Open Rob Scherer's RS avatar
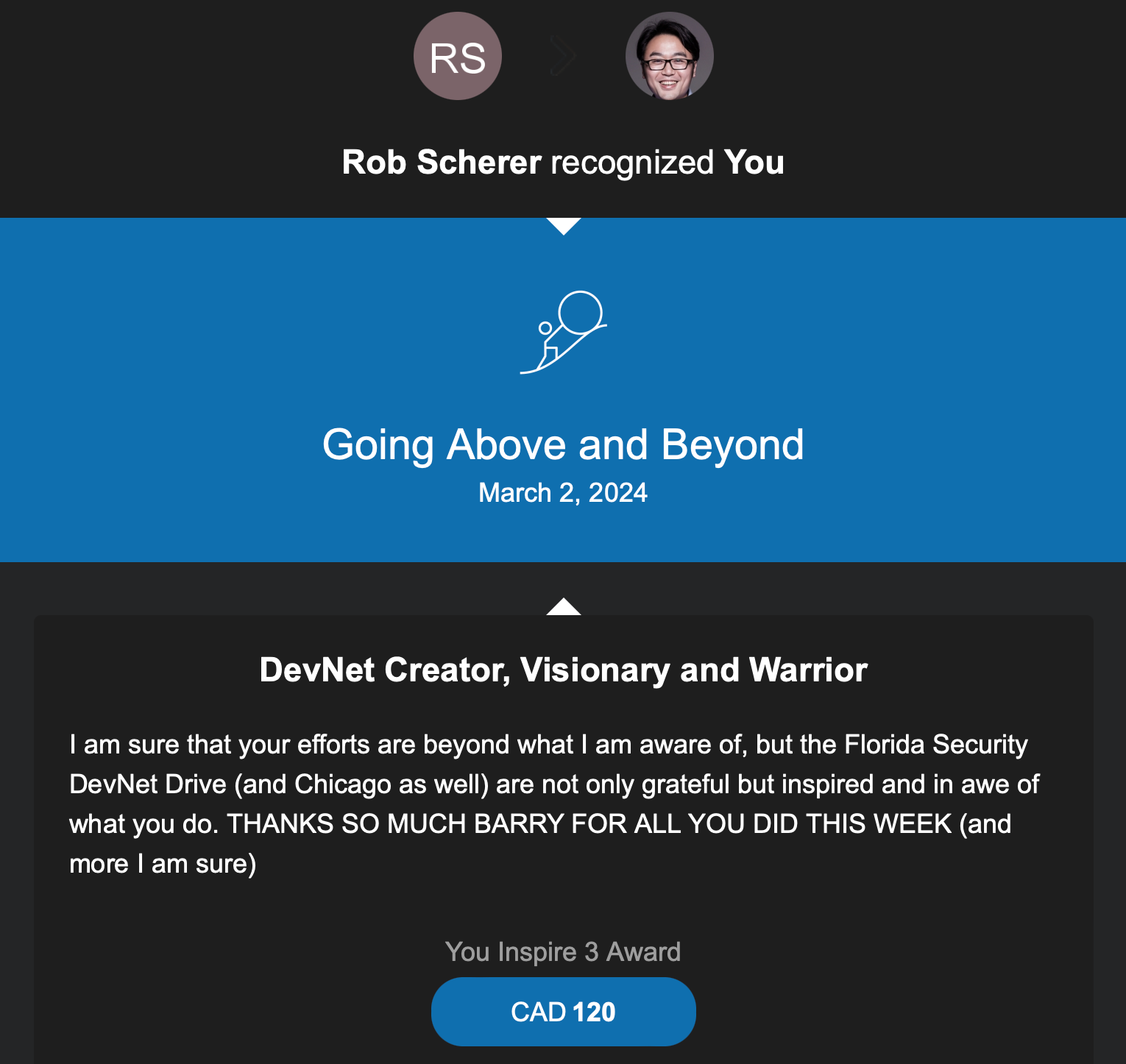Screen dimensions: 1126x1064 [x=457, y=57]
